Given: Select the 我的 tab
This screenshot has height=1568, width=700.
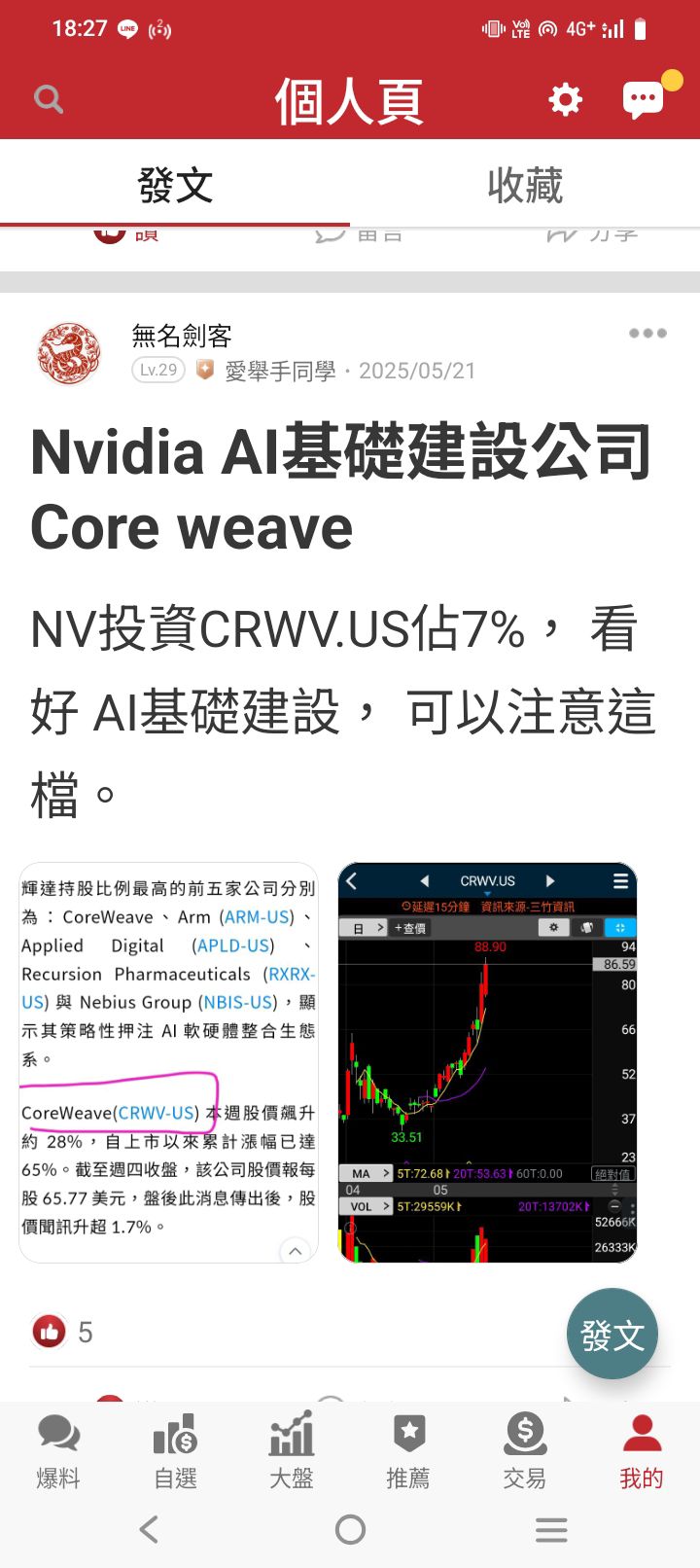Looking at the screenshot, I should point(642,1451).
